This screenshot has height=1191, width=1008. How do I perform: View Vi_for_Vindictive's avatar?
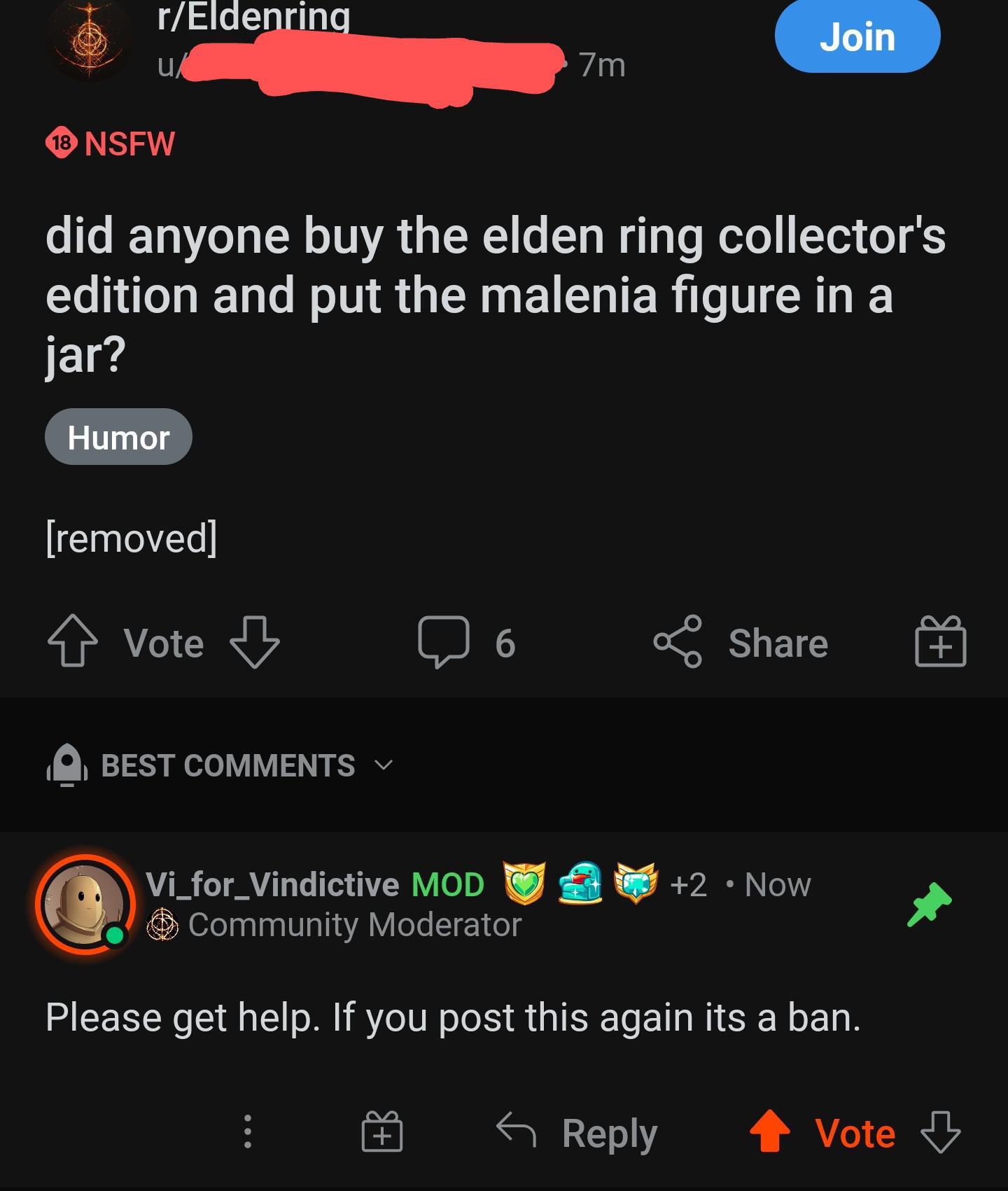(x=85, y=903)
